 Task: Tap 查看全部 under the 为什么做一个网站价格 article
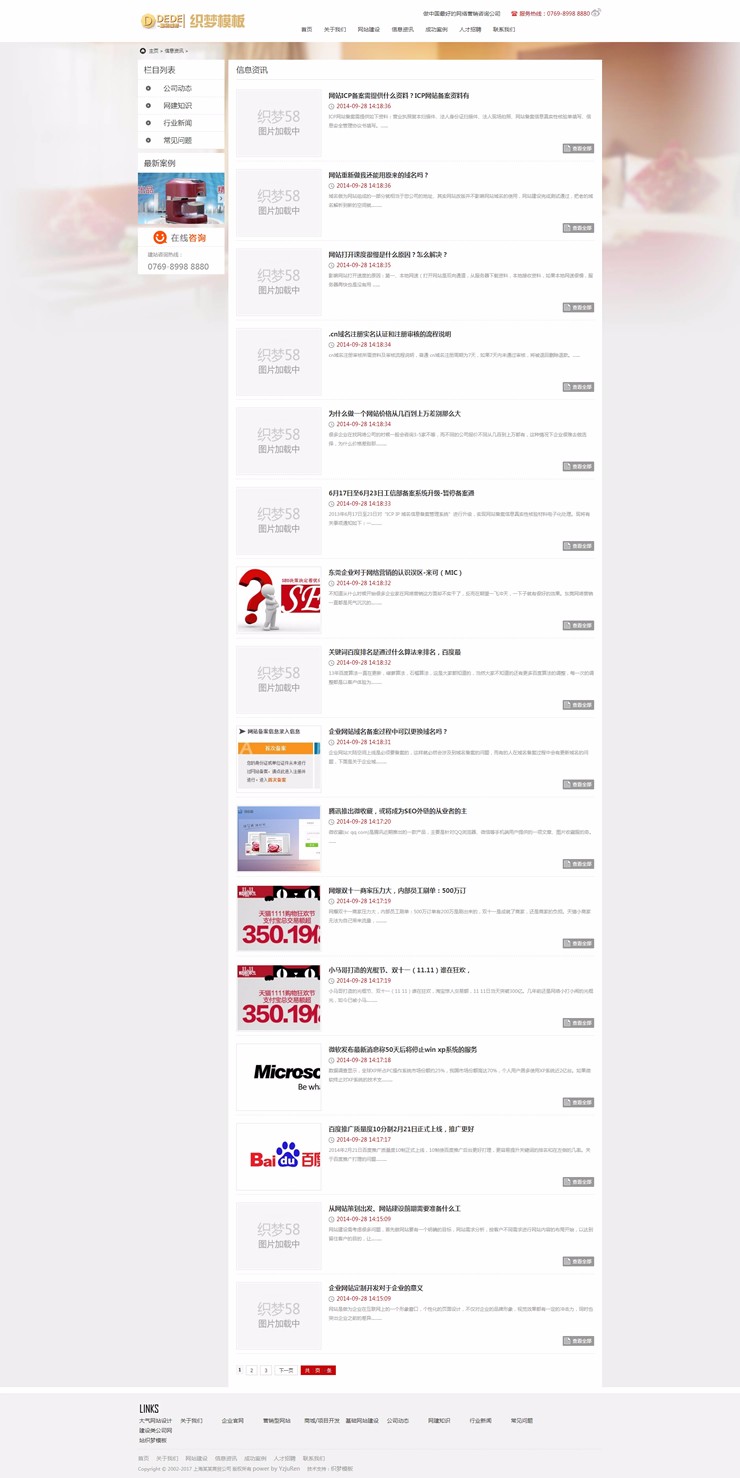pos(578,467)
